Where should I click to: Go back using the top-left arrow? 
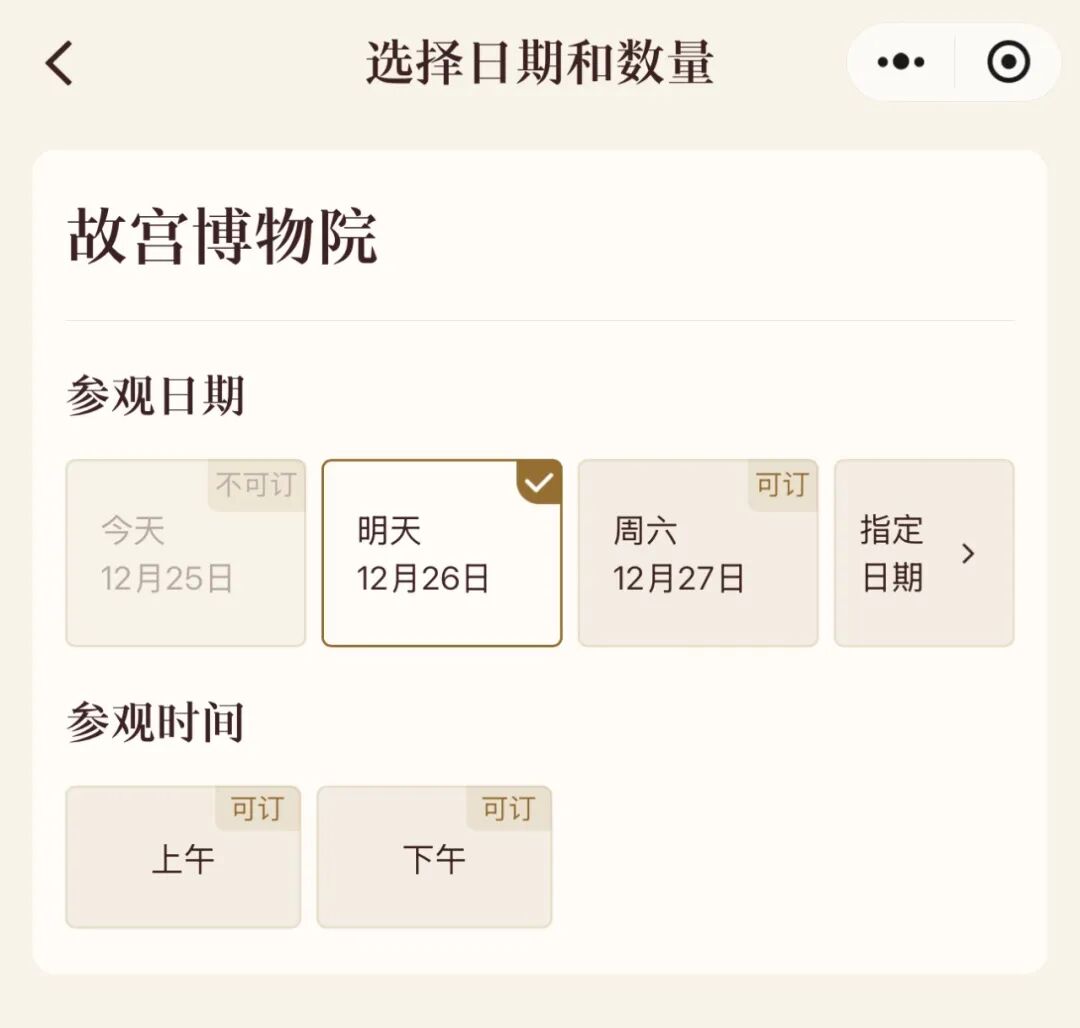click(60, 64)
